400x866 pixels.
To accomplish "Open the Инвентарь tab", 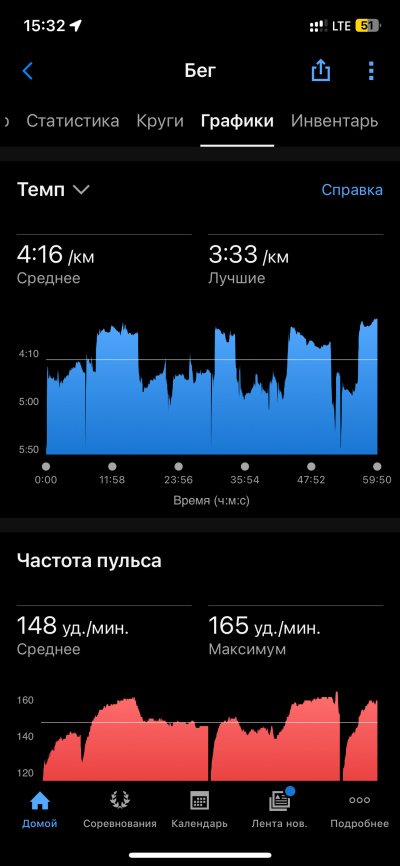I will point(334,121).
